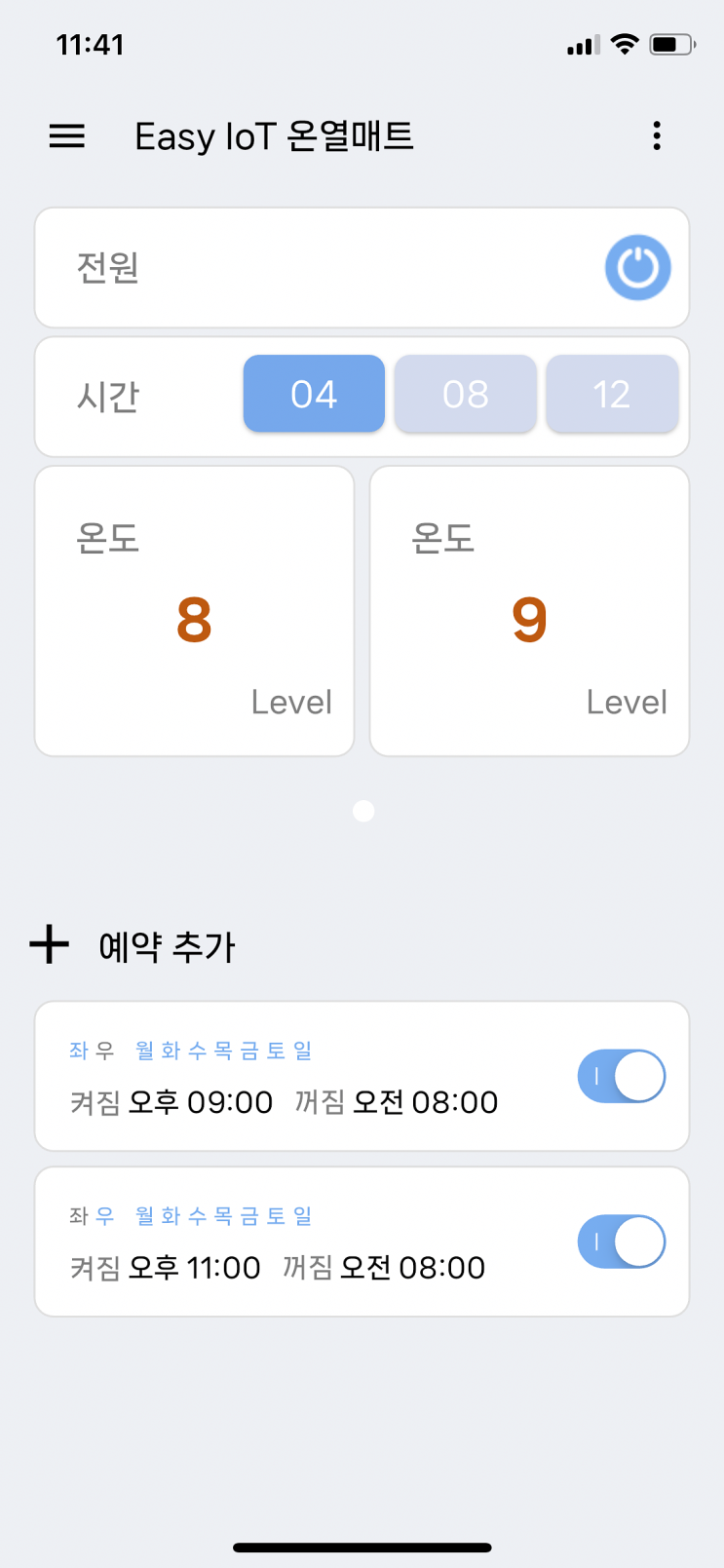Open the temperature card showing level 9
The image size is (724, 1568).
point(529,611)
